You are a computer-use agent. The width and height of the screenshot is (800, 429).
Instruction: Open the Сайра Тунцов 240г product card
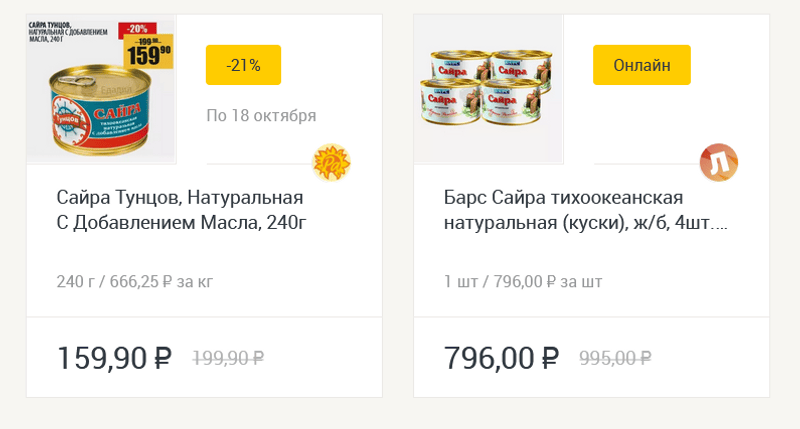(180, 209)
